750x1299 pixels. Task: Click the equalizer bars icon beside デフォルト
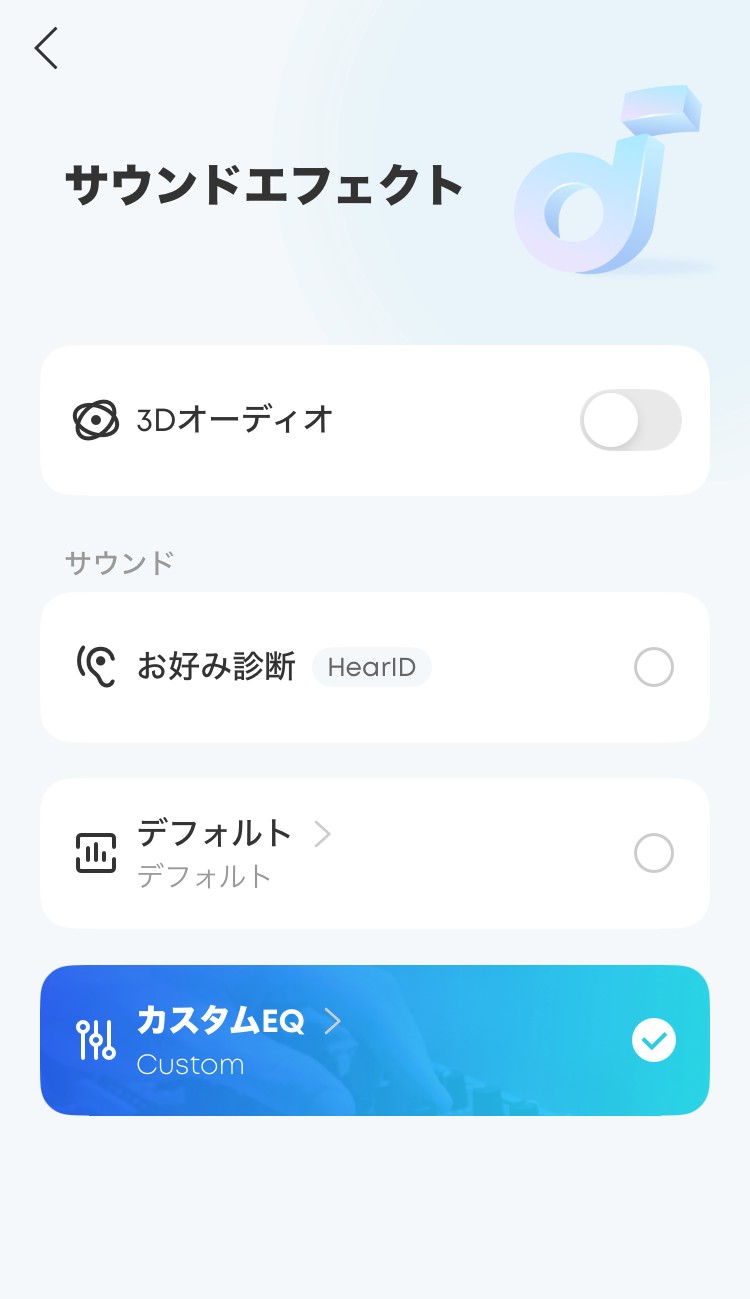coord(96,853)
